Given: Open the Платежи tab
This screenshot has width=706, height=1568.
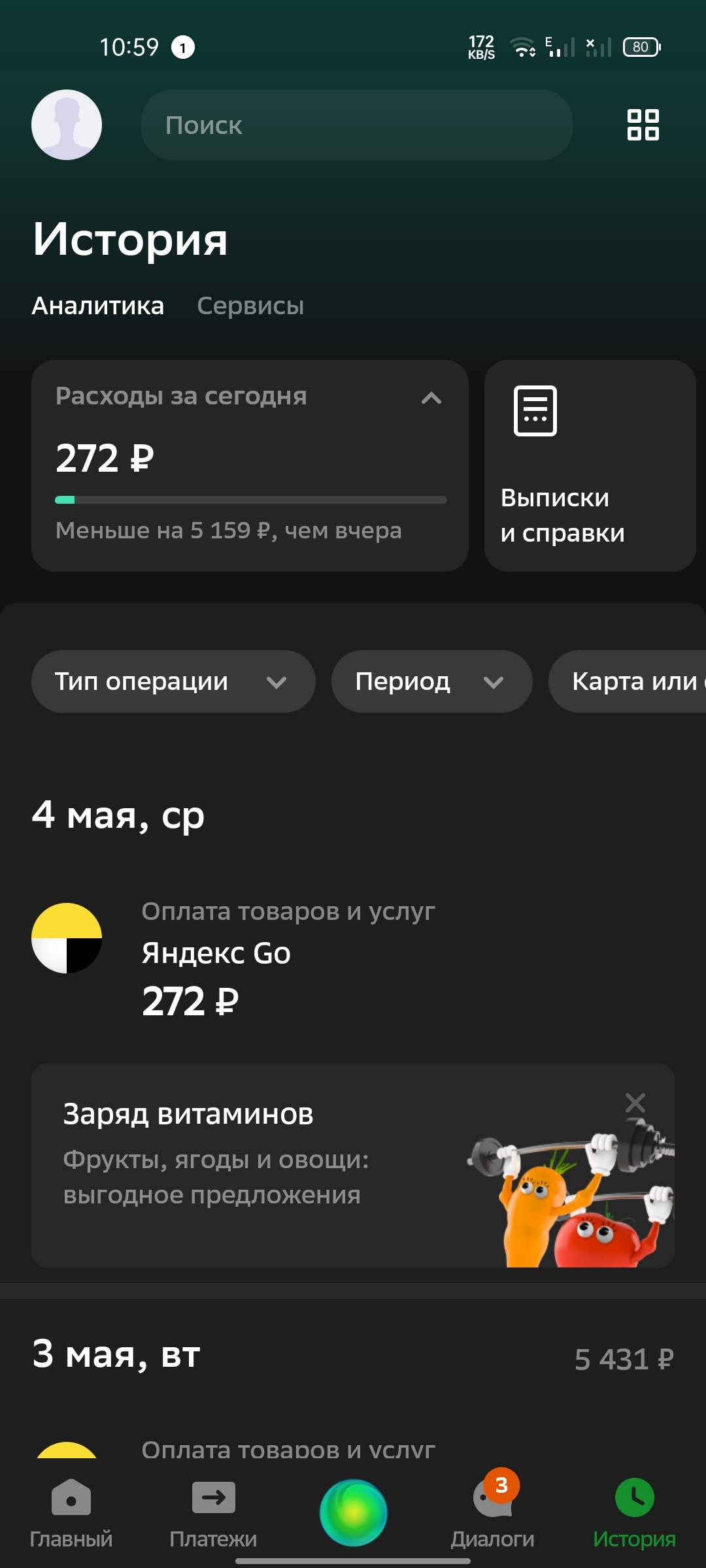Looking at the screenshot, I should pyautogui.click(x=213, y=1511).
